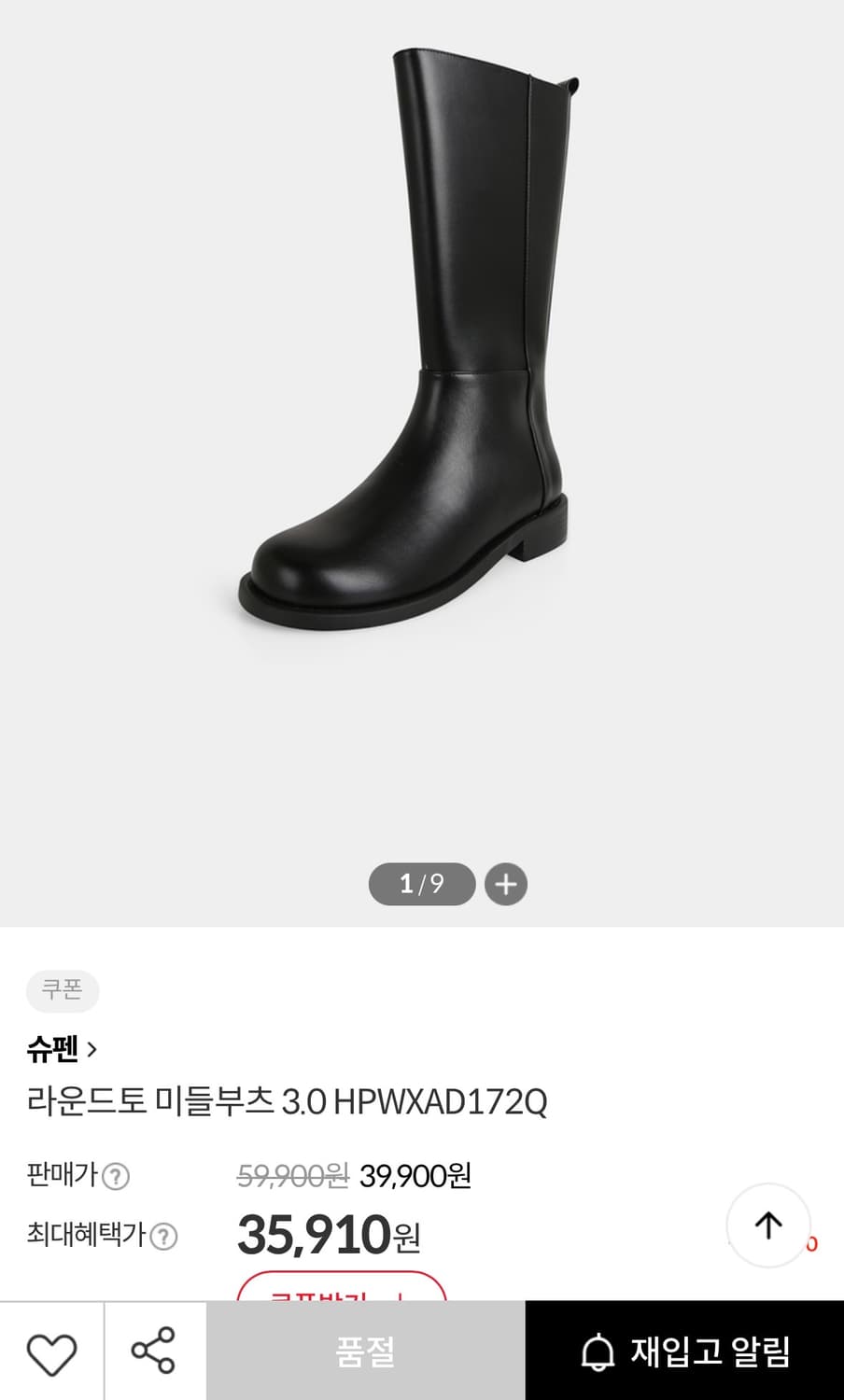
Task: Expand the 슈펜 brand chevron
Action: (x=92, y=1049)
